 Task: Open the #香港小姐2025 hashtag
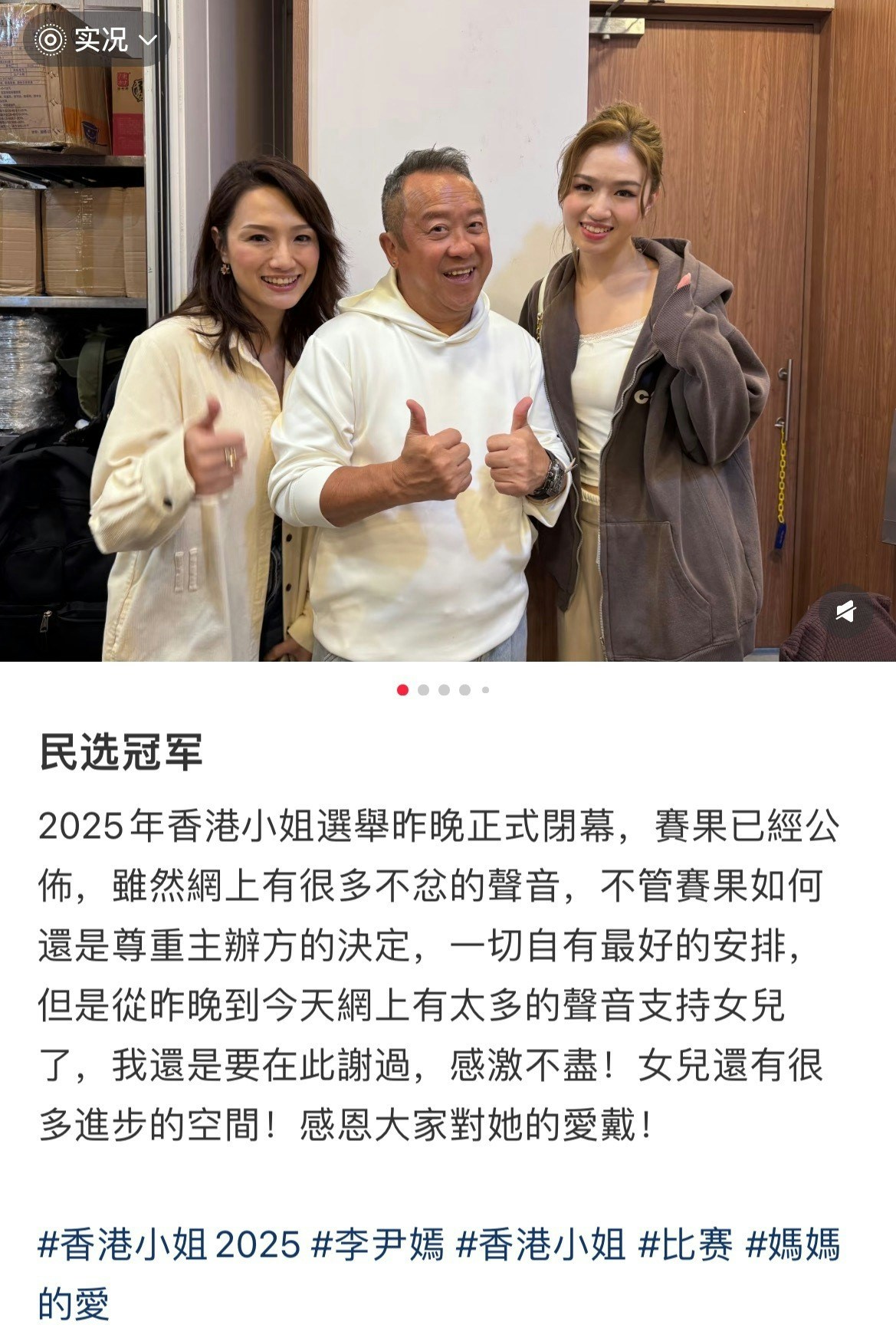click(169, 1244)
